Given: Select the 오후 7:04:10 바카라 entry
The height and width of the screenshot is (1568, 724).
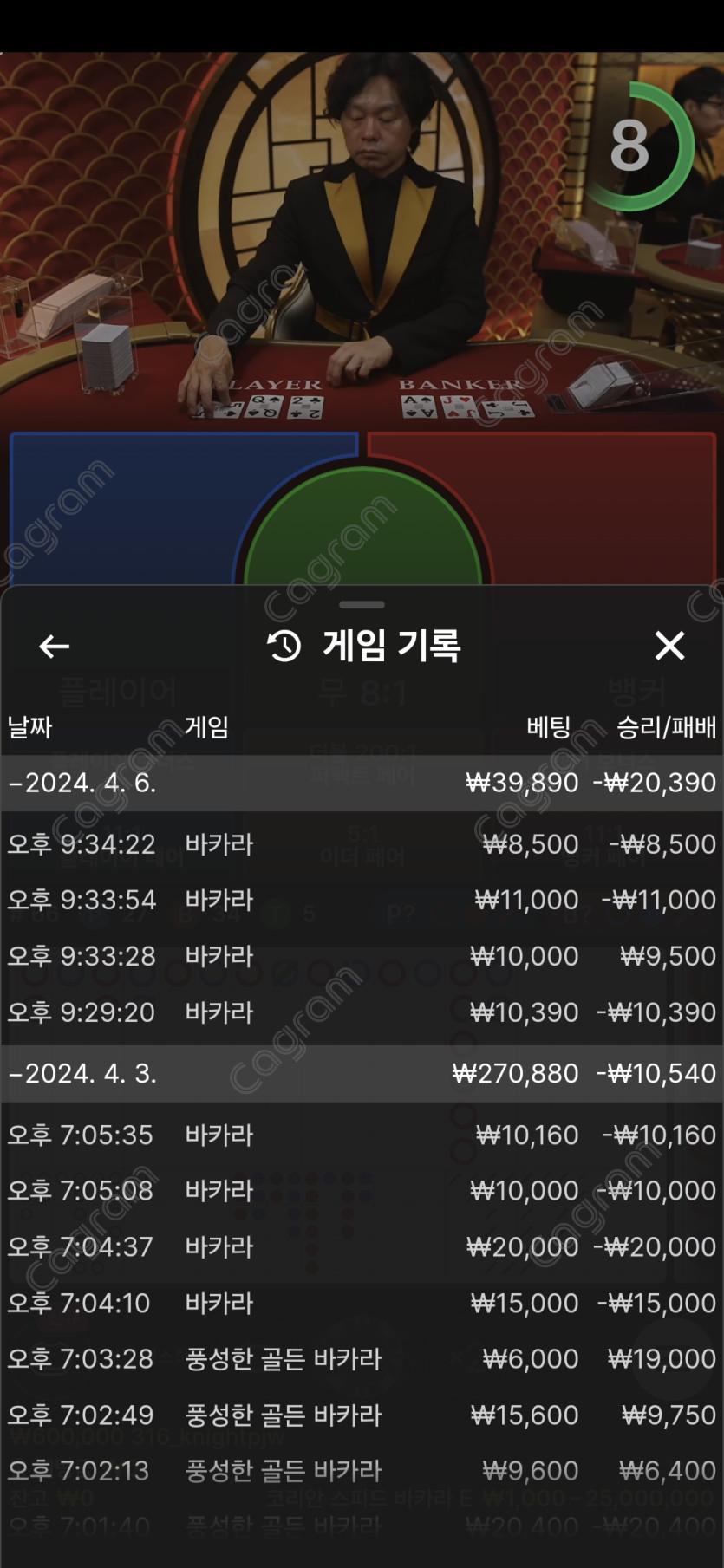Looking at the screenshot, I should [x=362, y=1303].
